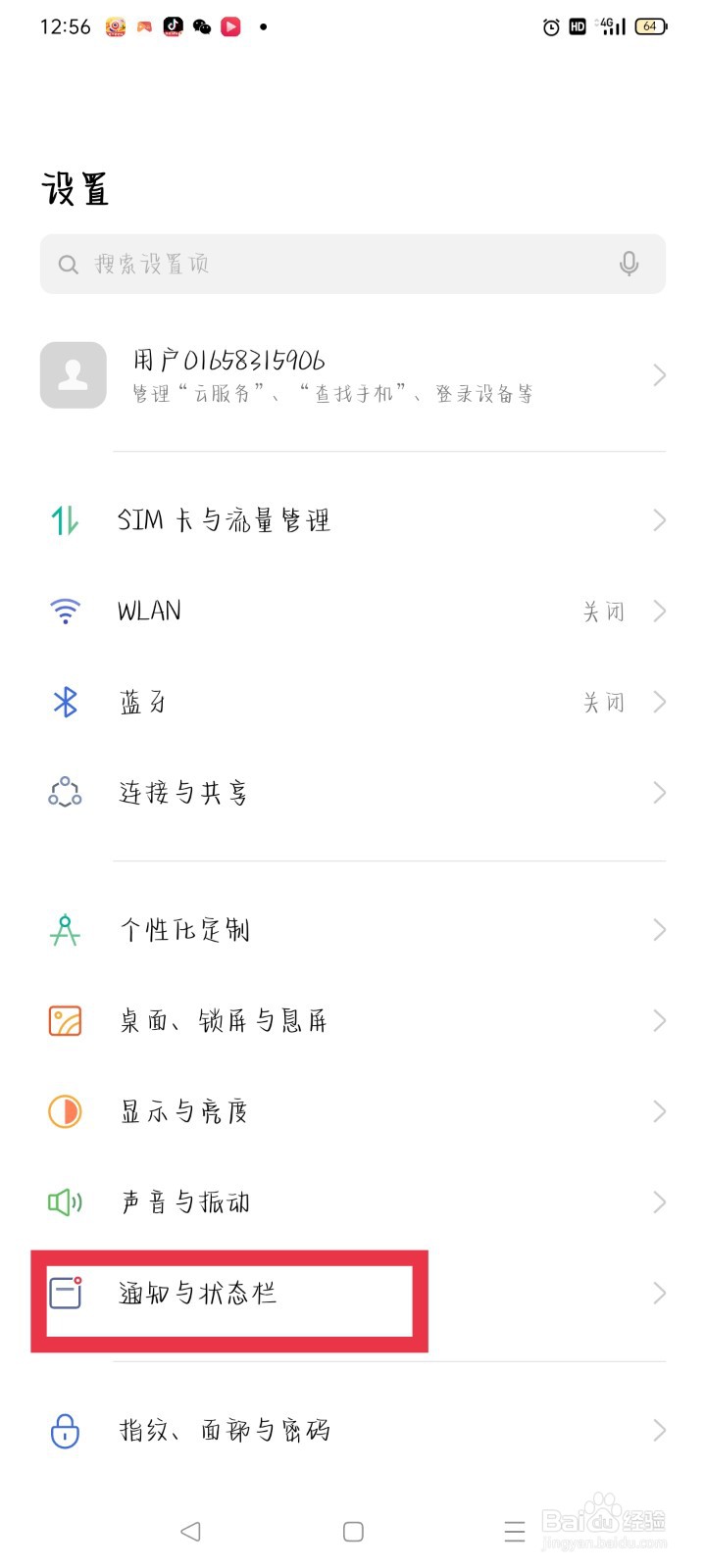Go to the home screen

pyautogui.click(x=353, y=1532)
